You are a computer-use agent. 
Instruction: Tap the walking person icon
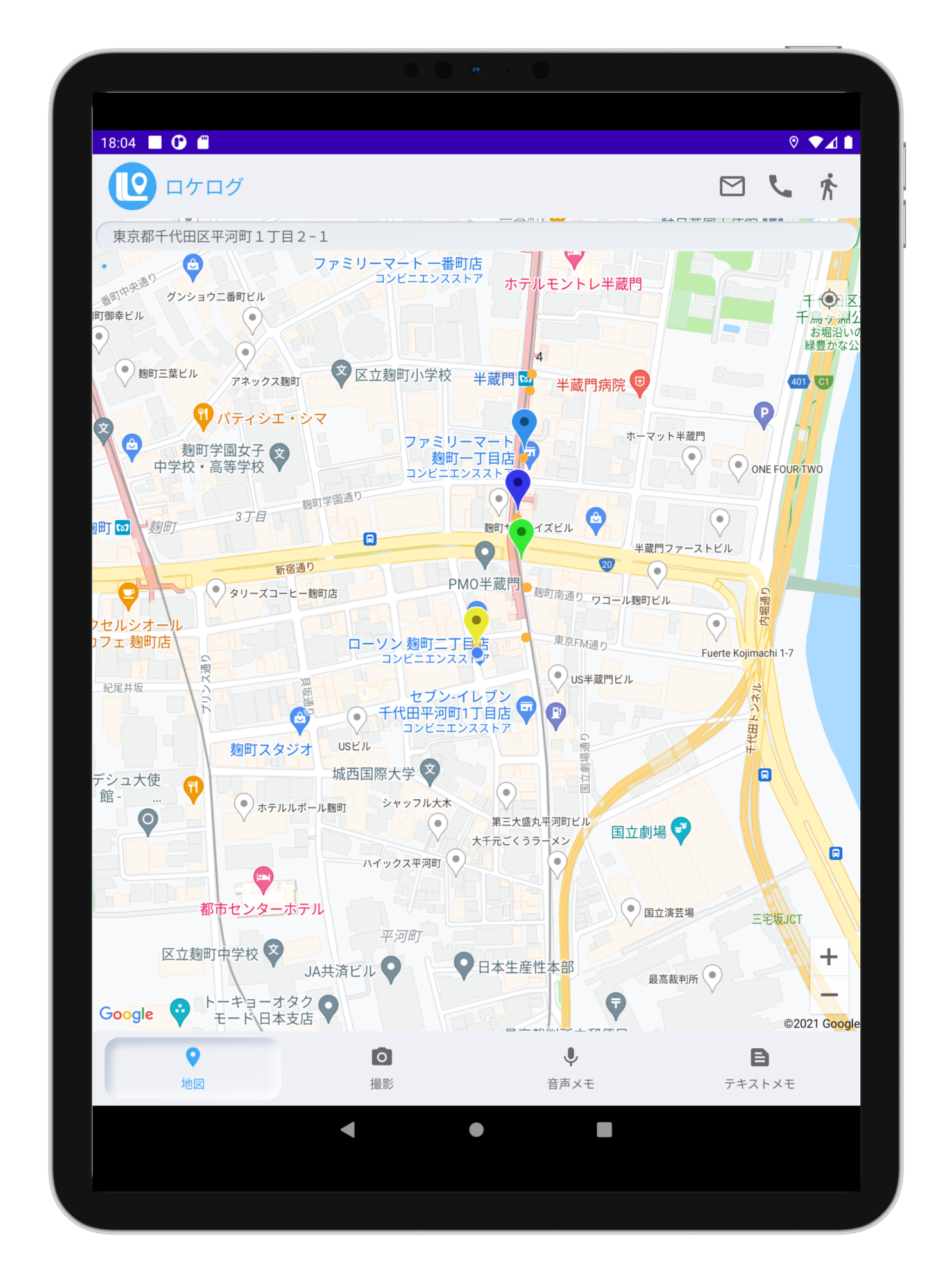pos(828,187)
